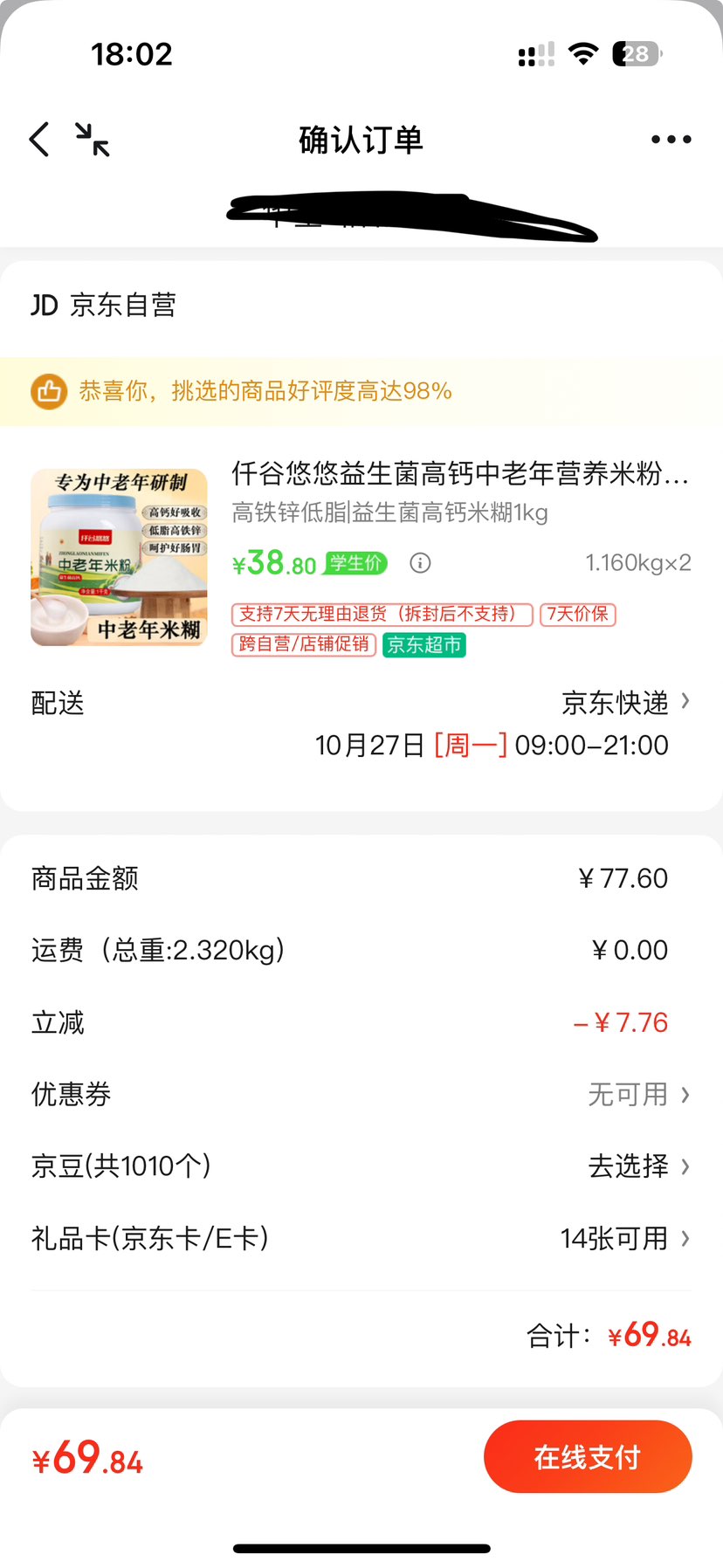Pay now with 在线支付 button
The height and width of the screenshot is (1568, 723).
tap(588, 1456)
